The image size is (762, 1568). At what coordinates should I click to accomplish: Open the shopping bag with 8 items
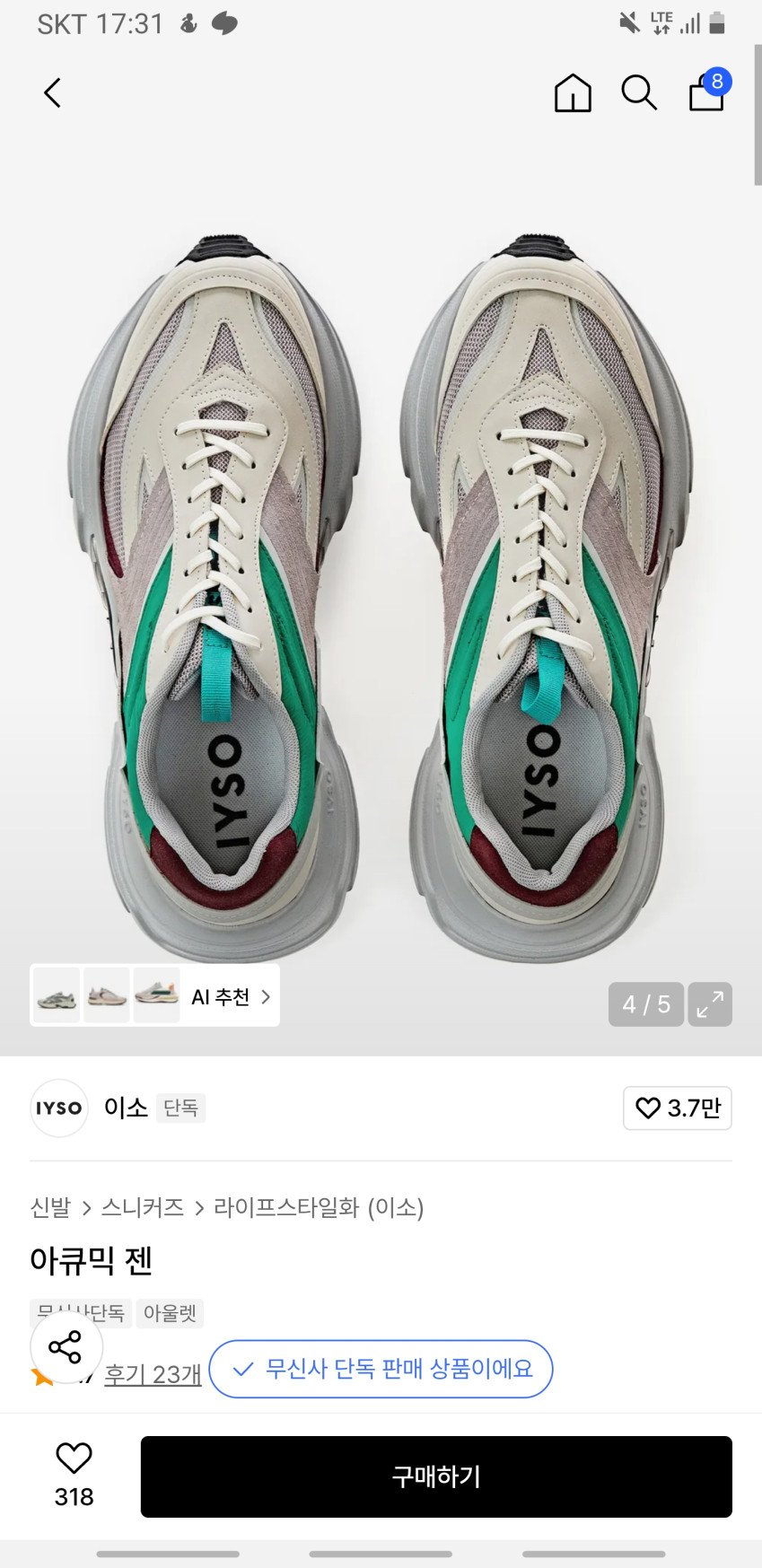point(708,90)
